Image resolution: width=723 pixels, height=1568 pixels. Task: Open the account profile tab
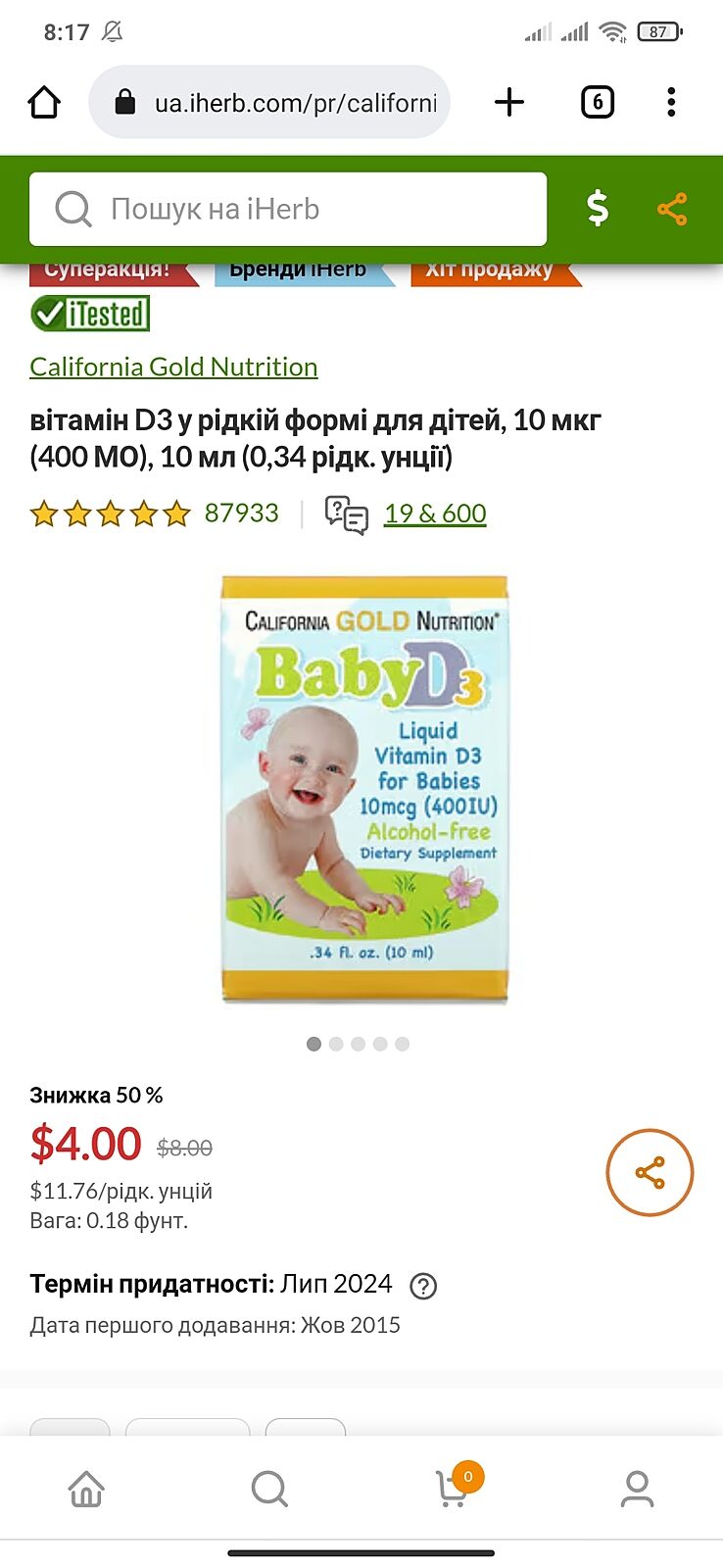(x=637, y=1489)
